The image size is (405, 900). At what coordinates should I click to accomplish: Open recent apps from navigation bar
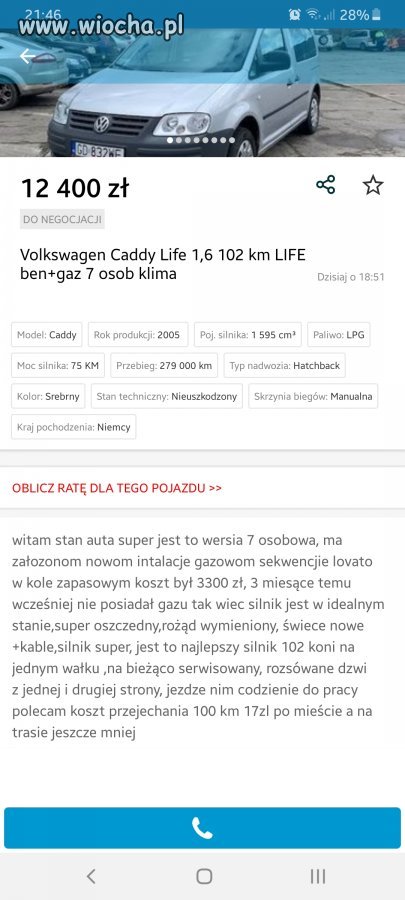pyautogui.click(x=318, y=876)
